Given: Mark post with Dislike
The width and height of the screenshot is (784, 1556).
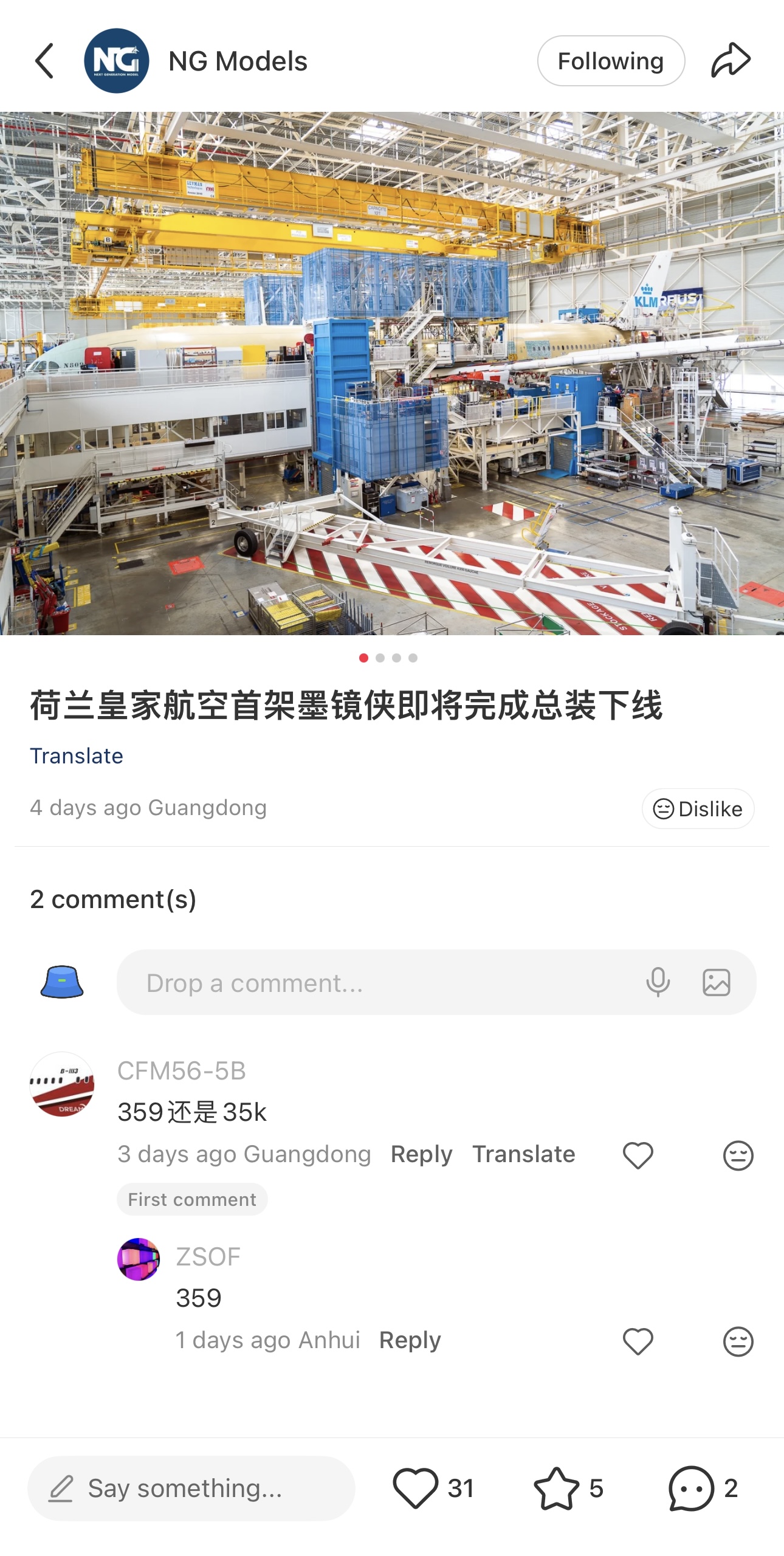Looking at the screenshot, I should pyautogui.click(x=698, y=808).
